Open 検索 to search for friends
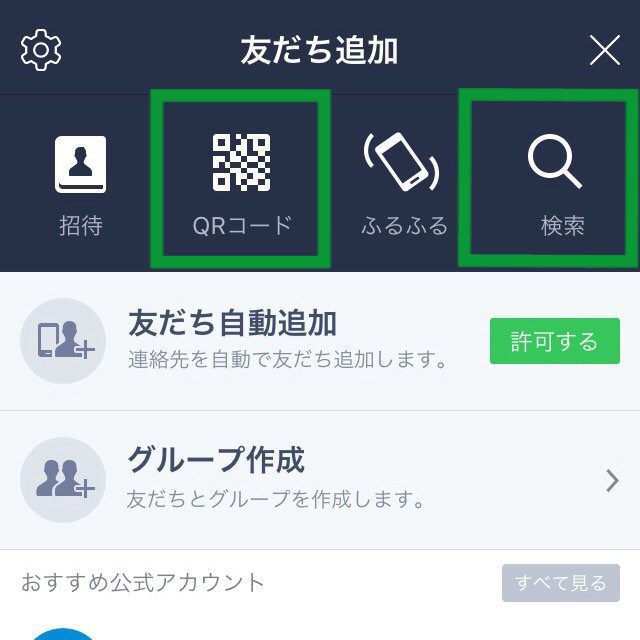Viewport: 640px width, 640px height. (x=556, y=182)
